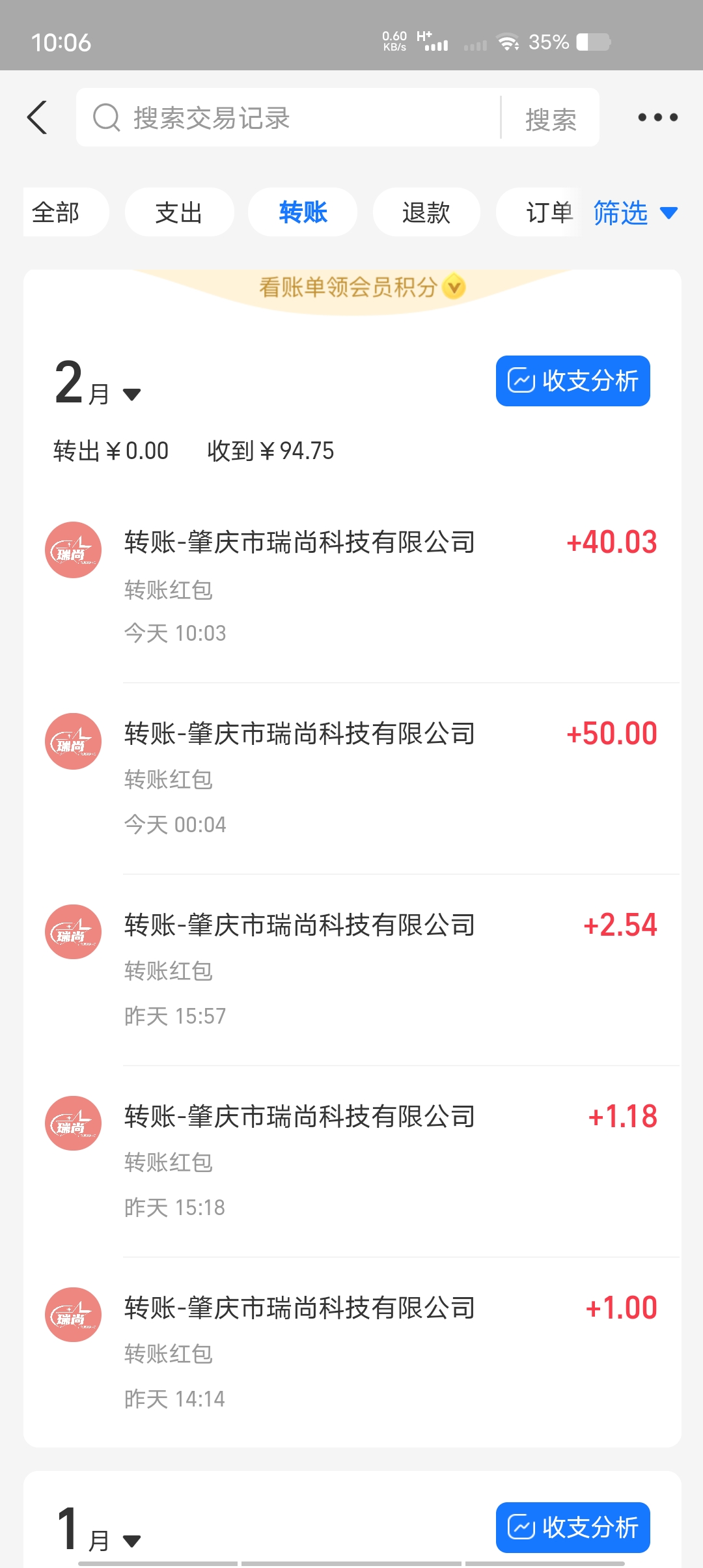Open the 筛选 filter dropdown
This screenshot has width=703, height=1568.
pyautogui.click(x=635, y=213)
